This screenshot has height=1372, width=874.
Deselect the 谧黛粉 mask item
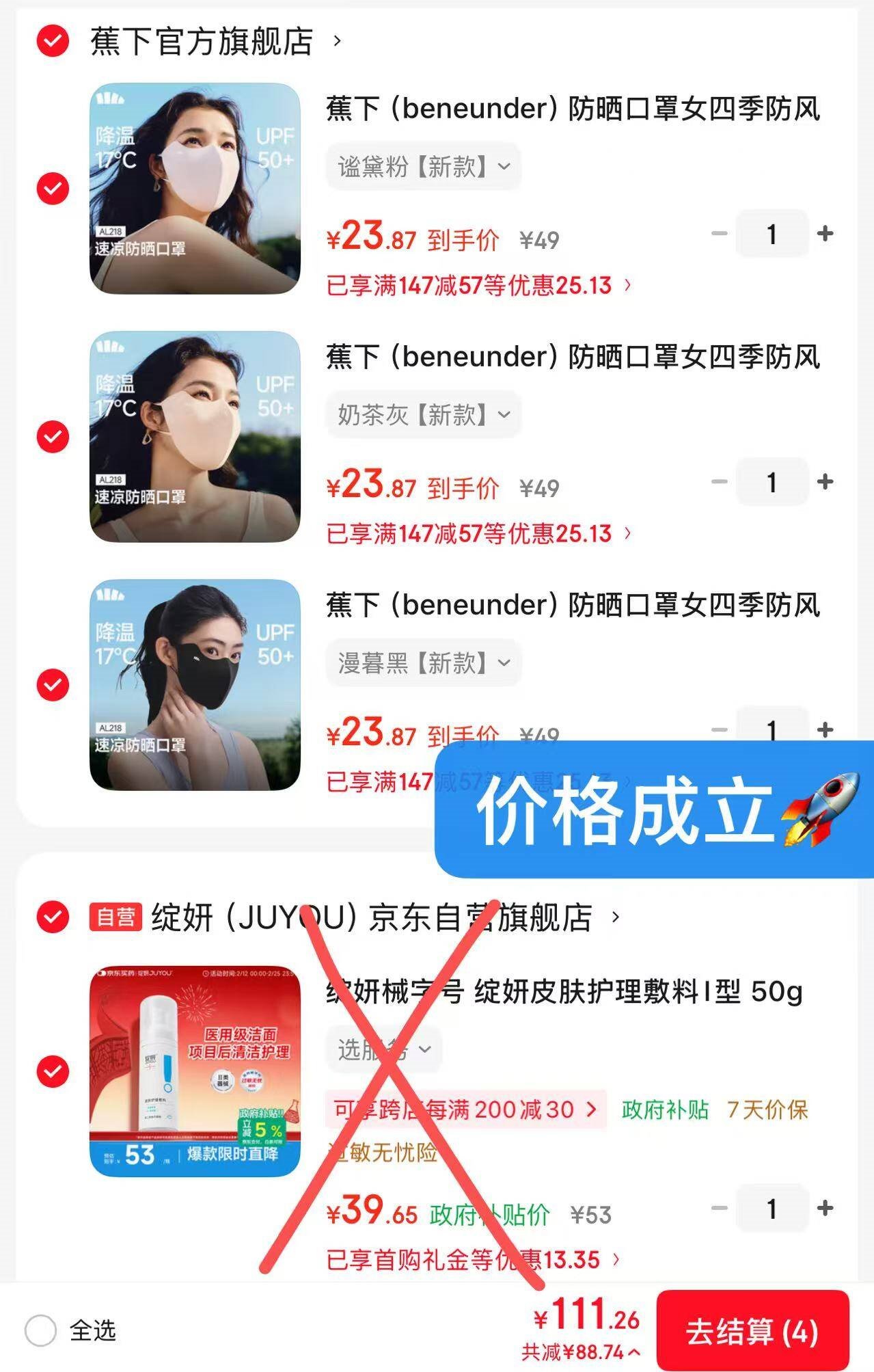tap(53, 189)
